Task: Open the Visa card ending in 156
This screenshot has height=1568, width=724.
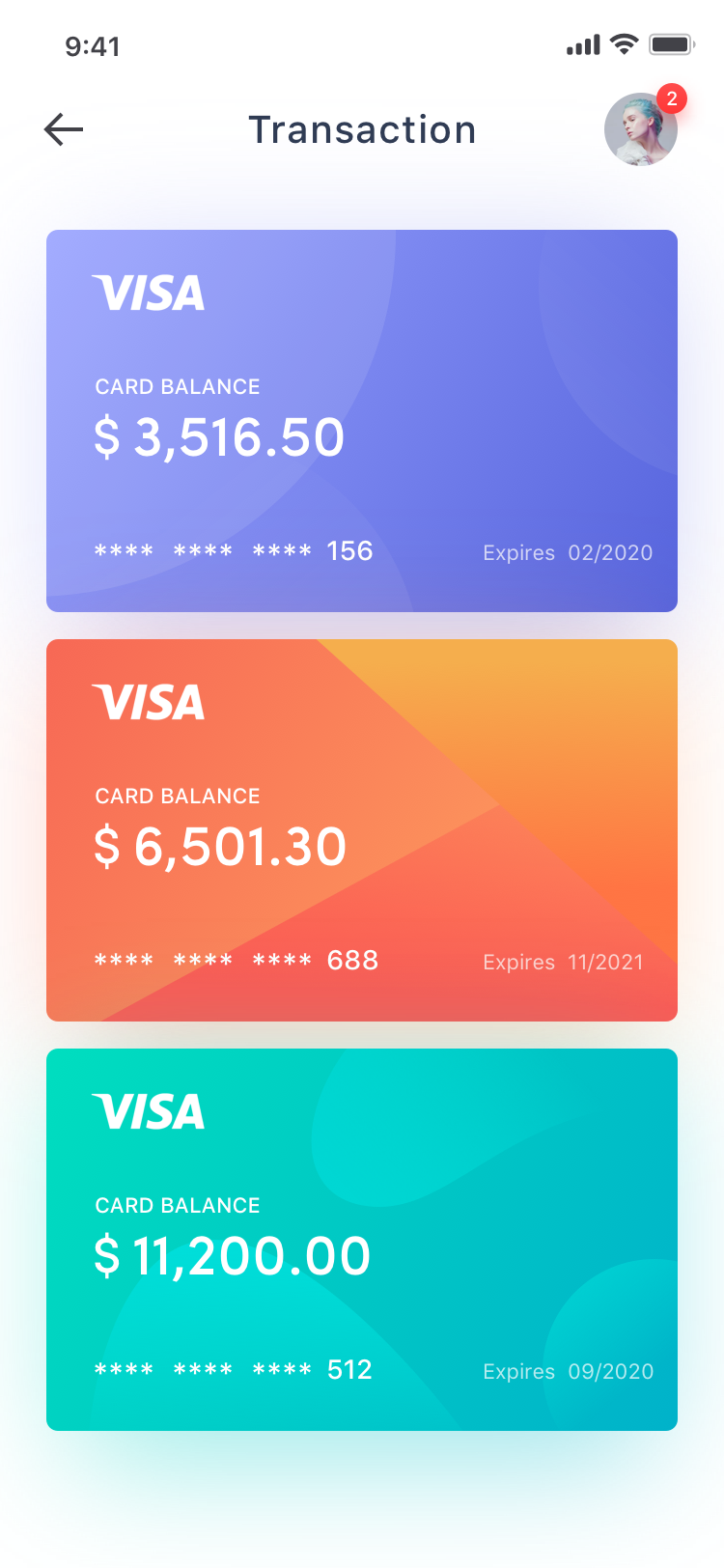Action: point(362,421)
